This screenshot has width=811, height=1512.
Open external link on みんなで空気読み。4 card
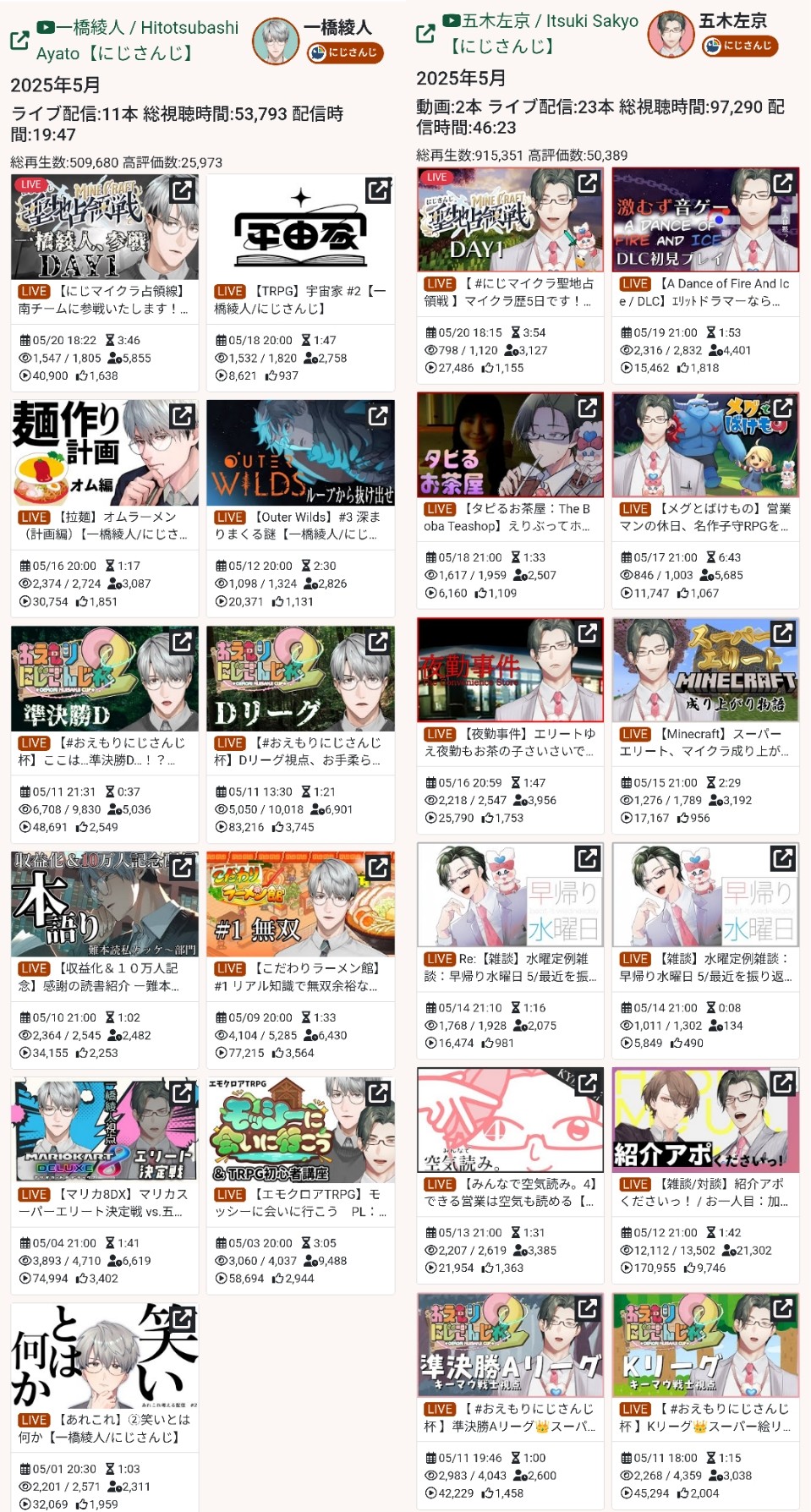[x=587, y=1083]
